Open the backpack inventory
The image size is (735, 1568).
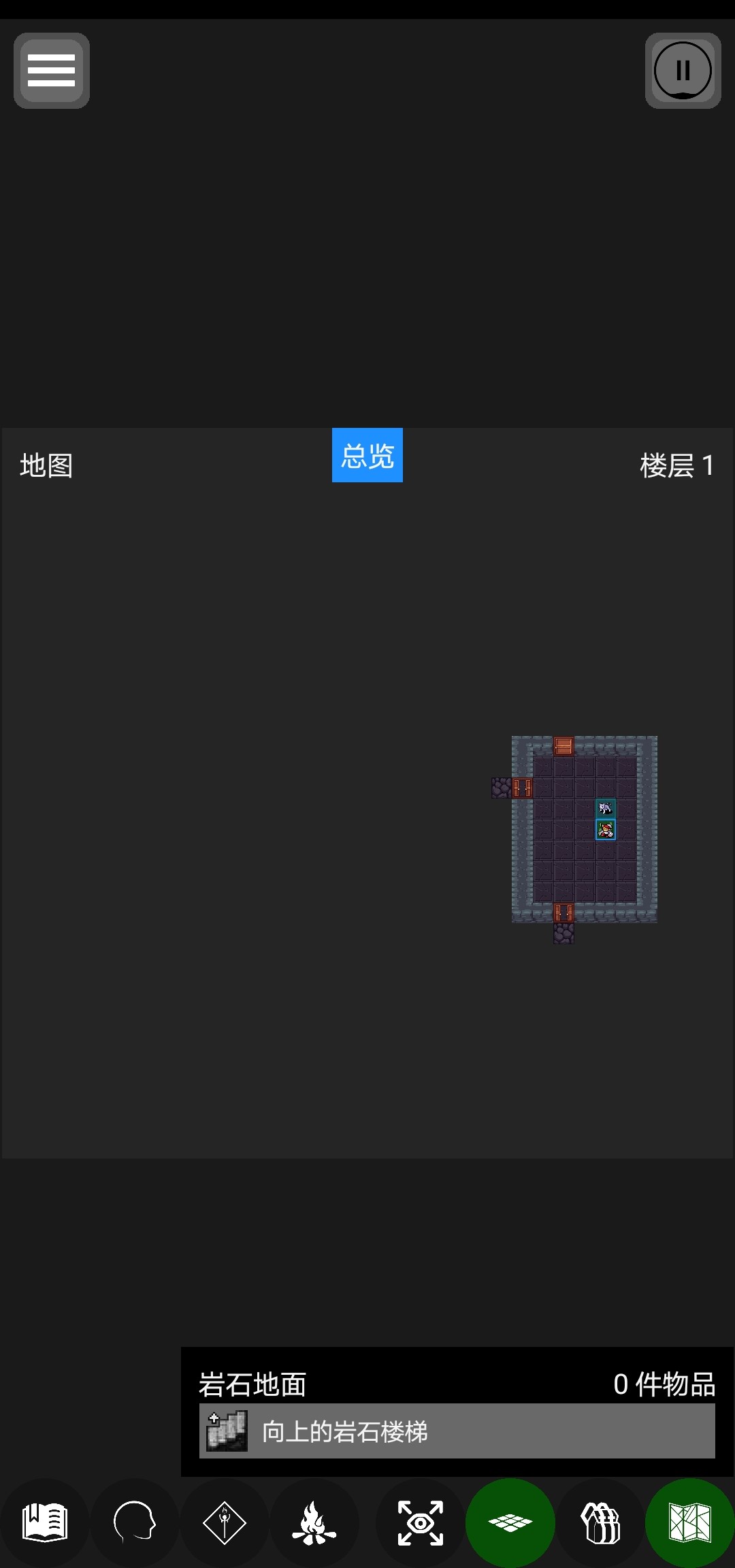600,1522
